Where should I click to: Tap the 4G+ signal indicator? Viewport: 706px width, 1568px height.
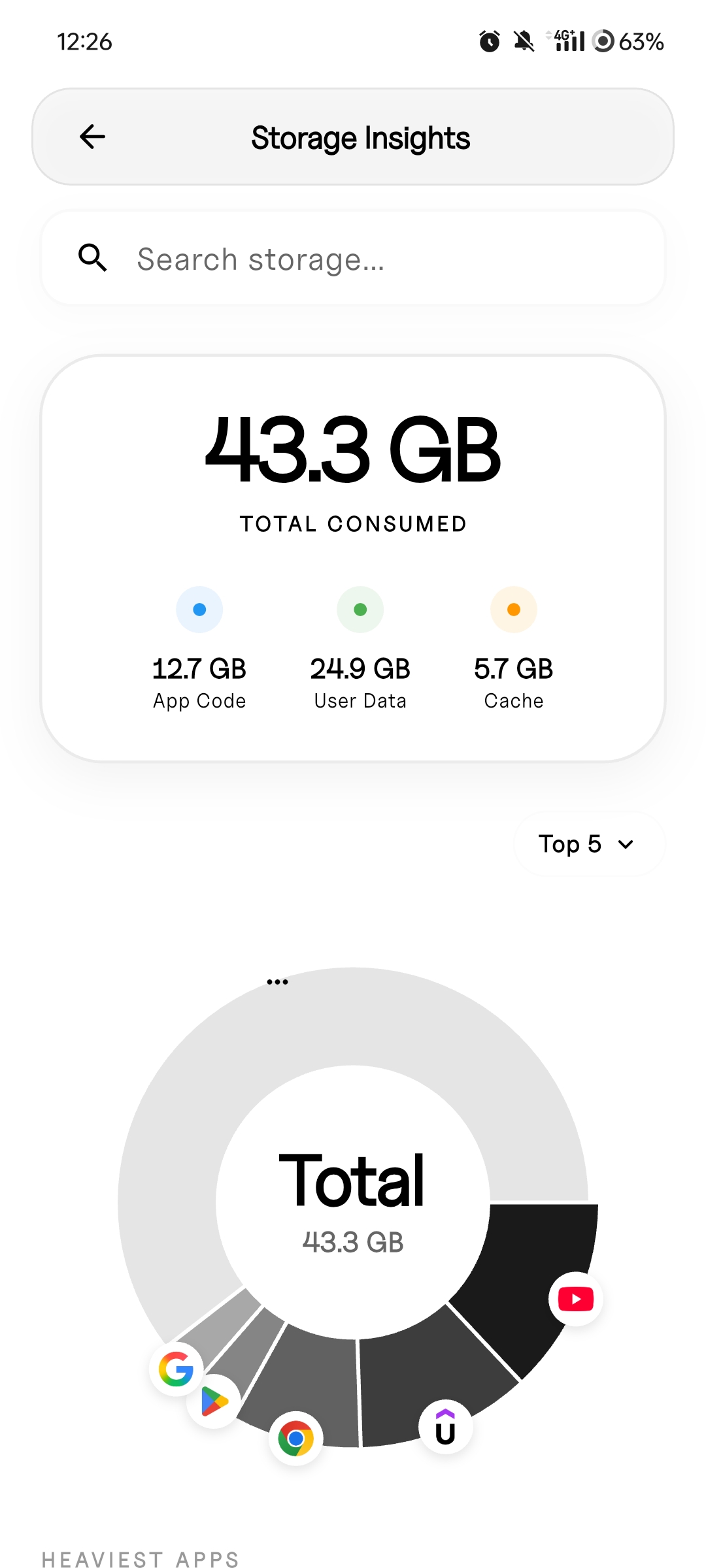coord(566,41)
